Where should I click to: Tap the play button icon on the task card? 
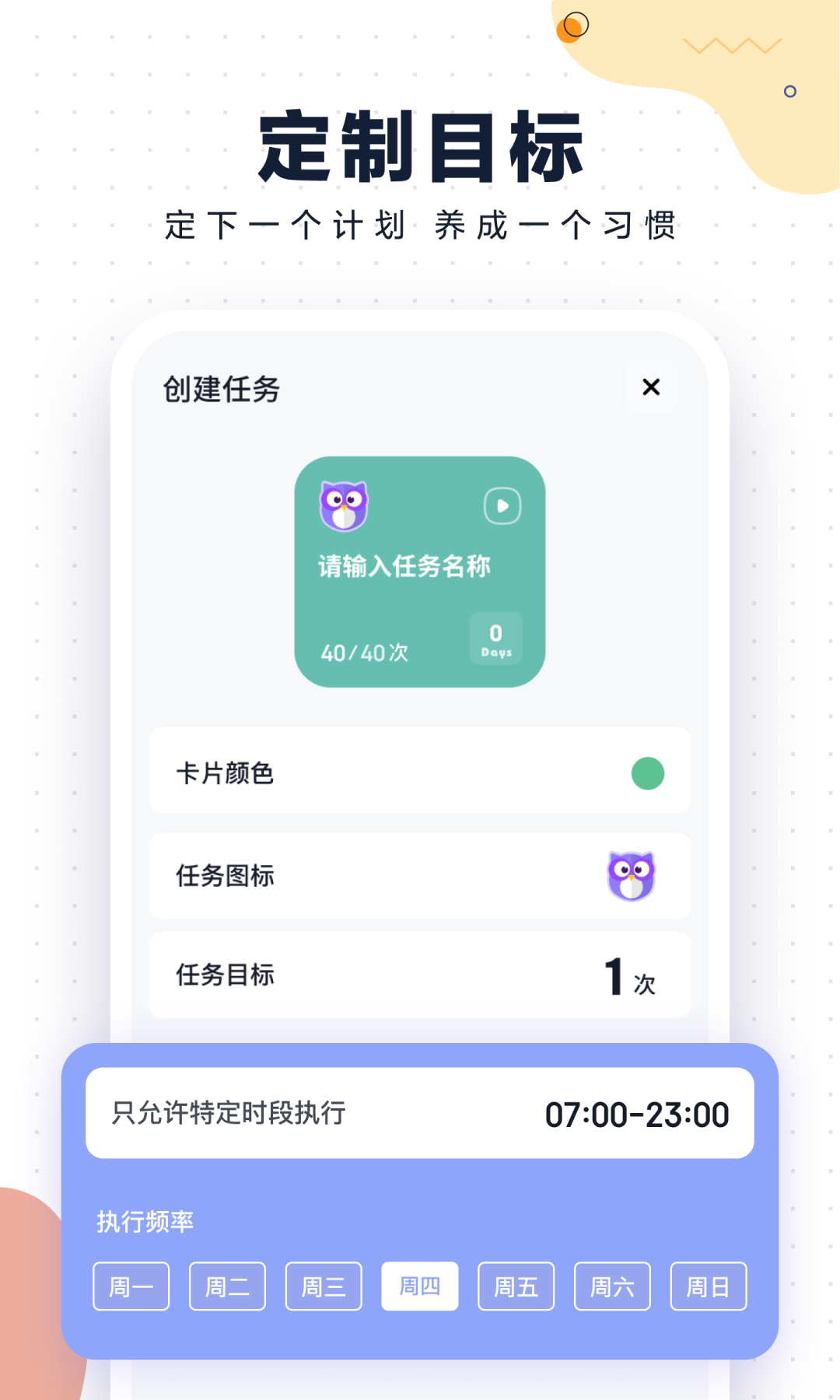(x=502, y=505)
